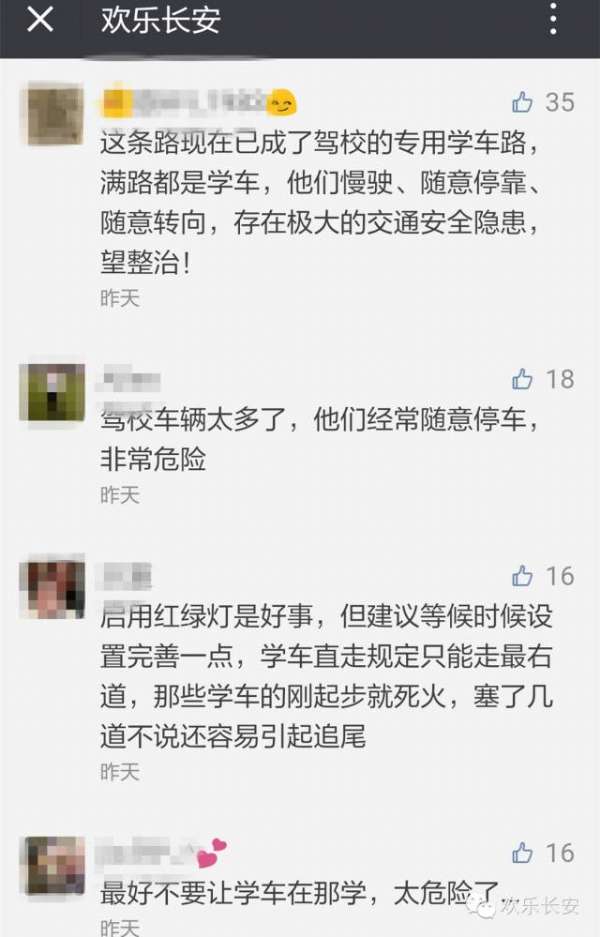The image size is (600, 937).
Task: Close the 欢乐长安 article page
Action: [x=39, y=19]
